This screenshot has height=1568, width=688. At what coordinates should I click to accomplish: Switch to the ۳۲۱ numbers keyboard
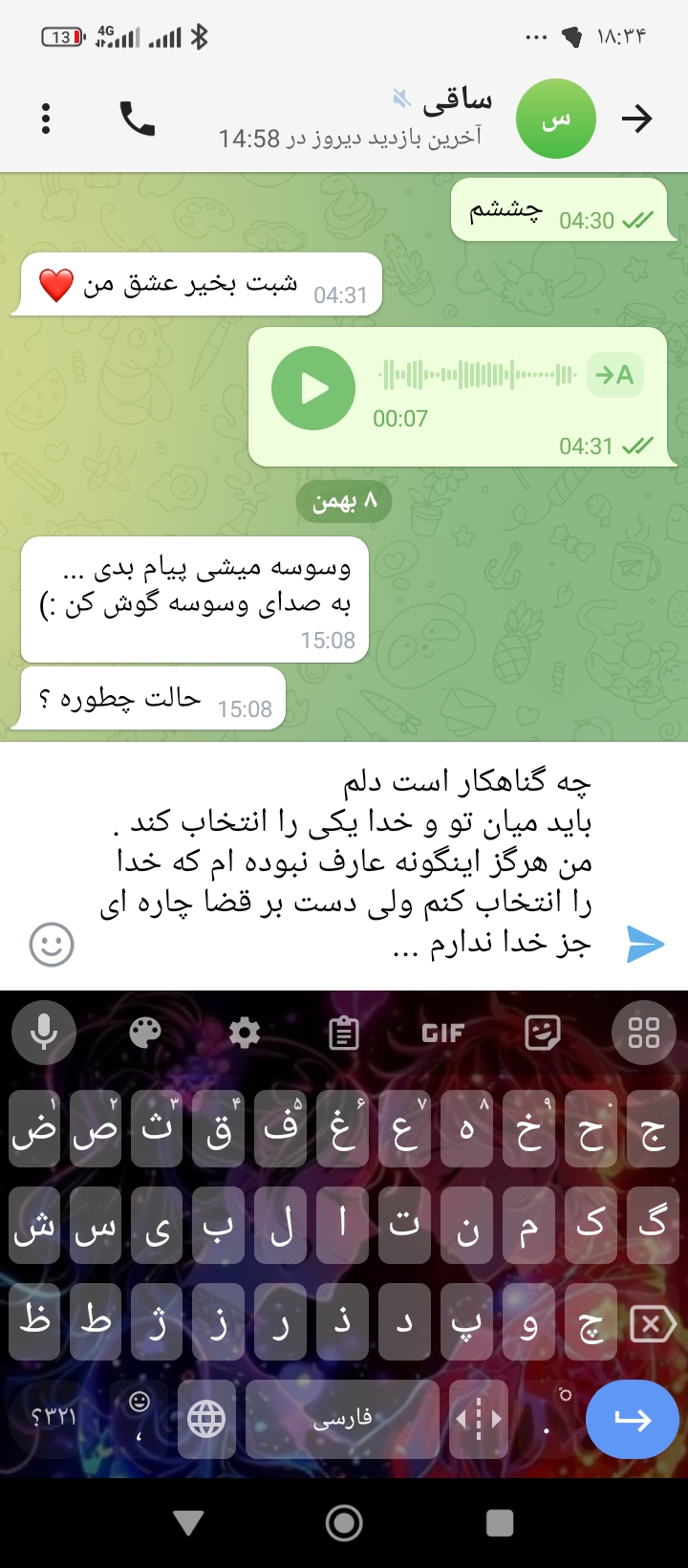pyautogui.click(x=54, y=1418)
